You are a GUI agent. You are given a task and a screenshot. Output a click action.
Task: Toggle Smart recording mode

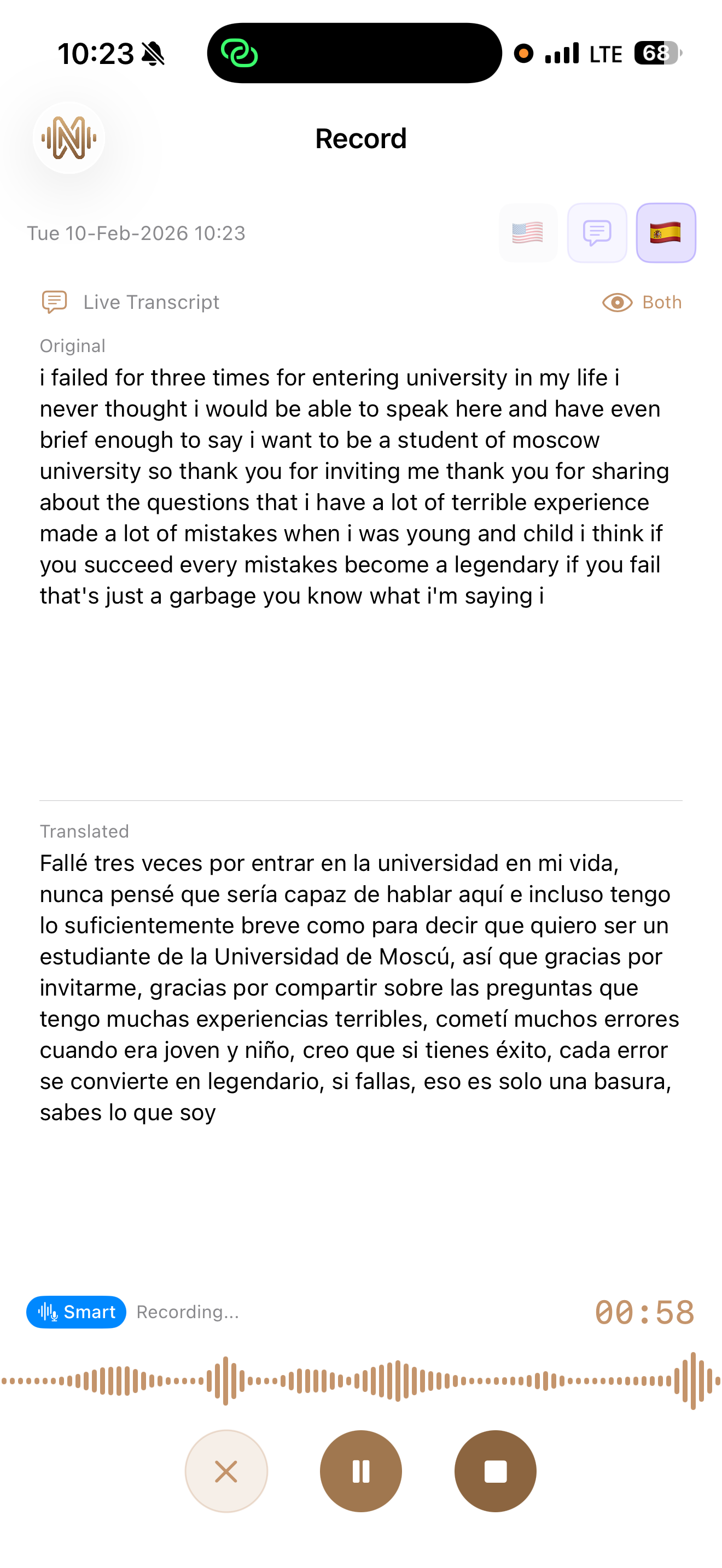[75, 1311]
